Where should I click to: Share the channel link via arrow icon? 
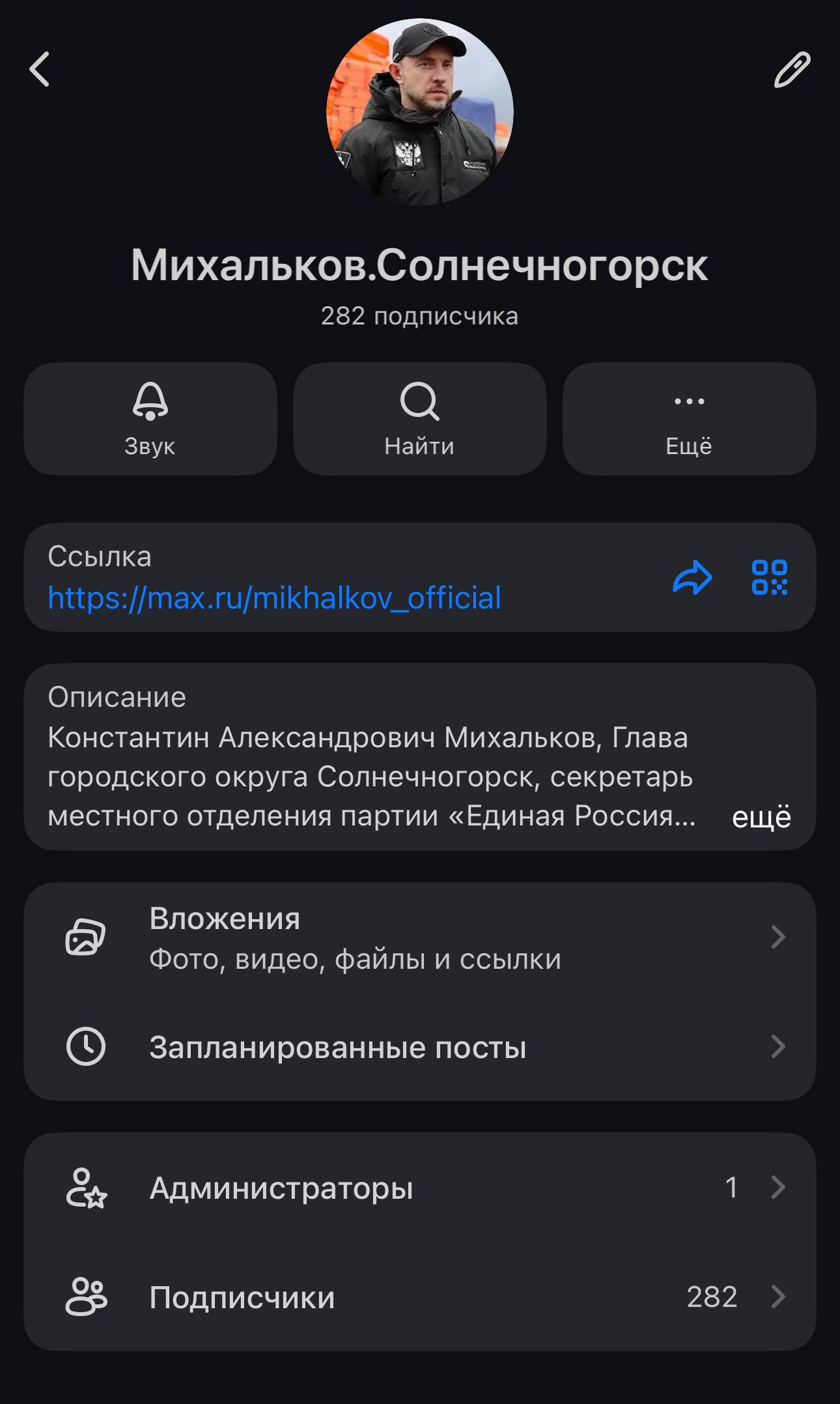click(x=692, y=577)
